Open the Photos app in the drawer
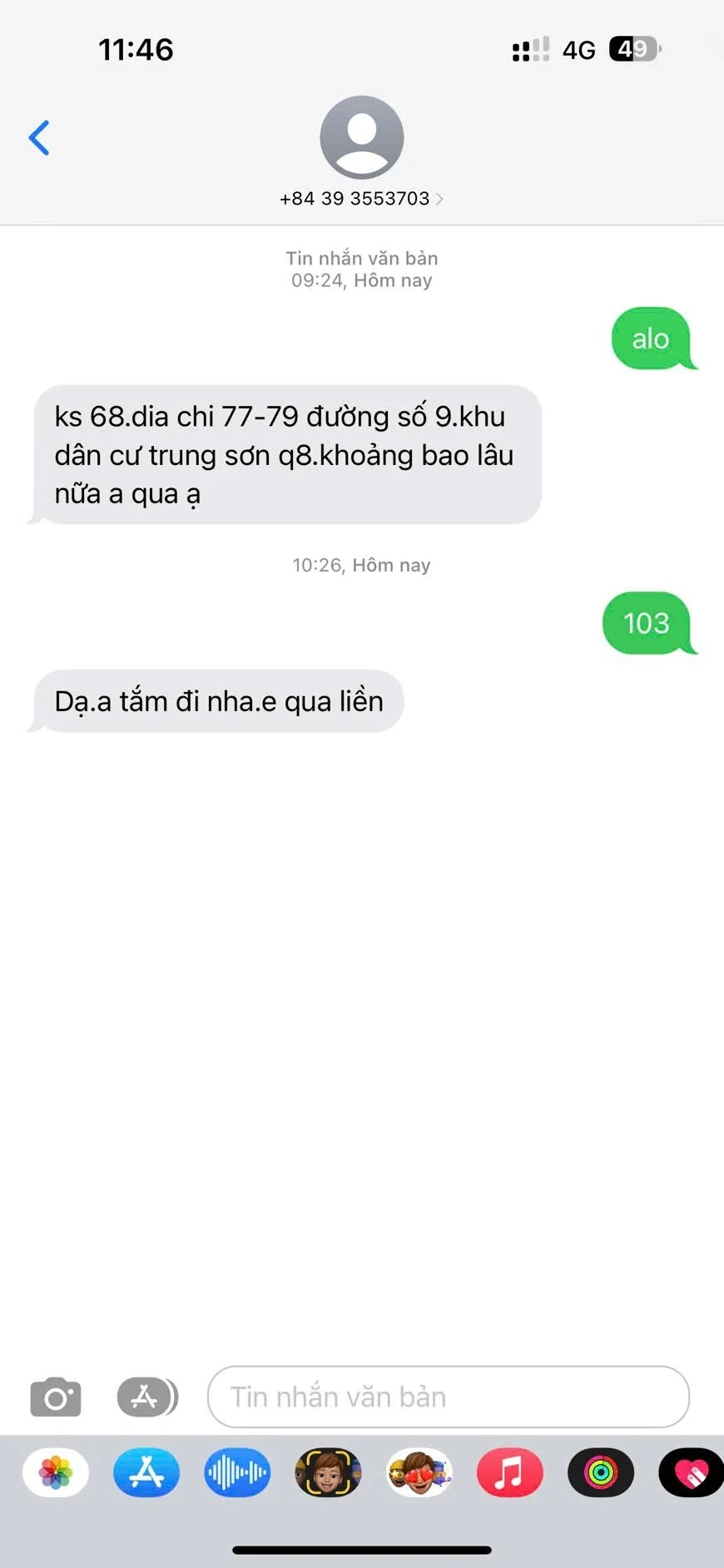 (x=56, y=1472)
